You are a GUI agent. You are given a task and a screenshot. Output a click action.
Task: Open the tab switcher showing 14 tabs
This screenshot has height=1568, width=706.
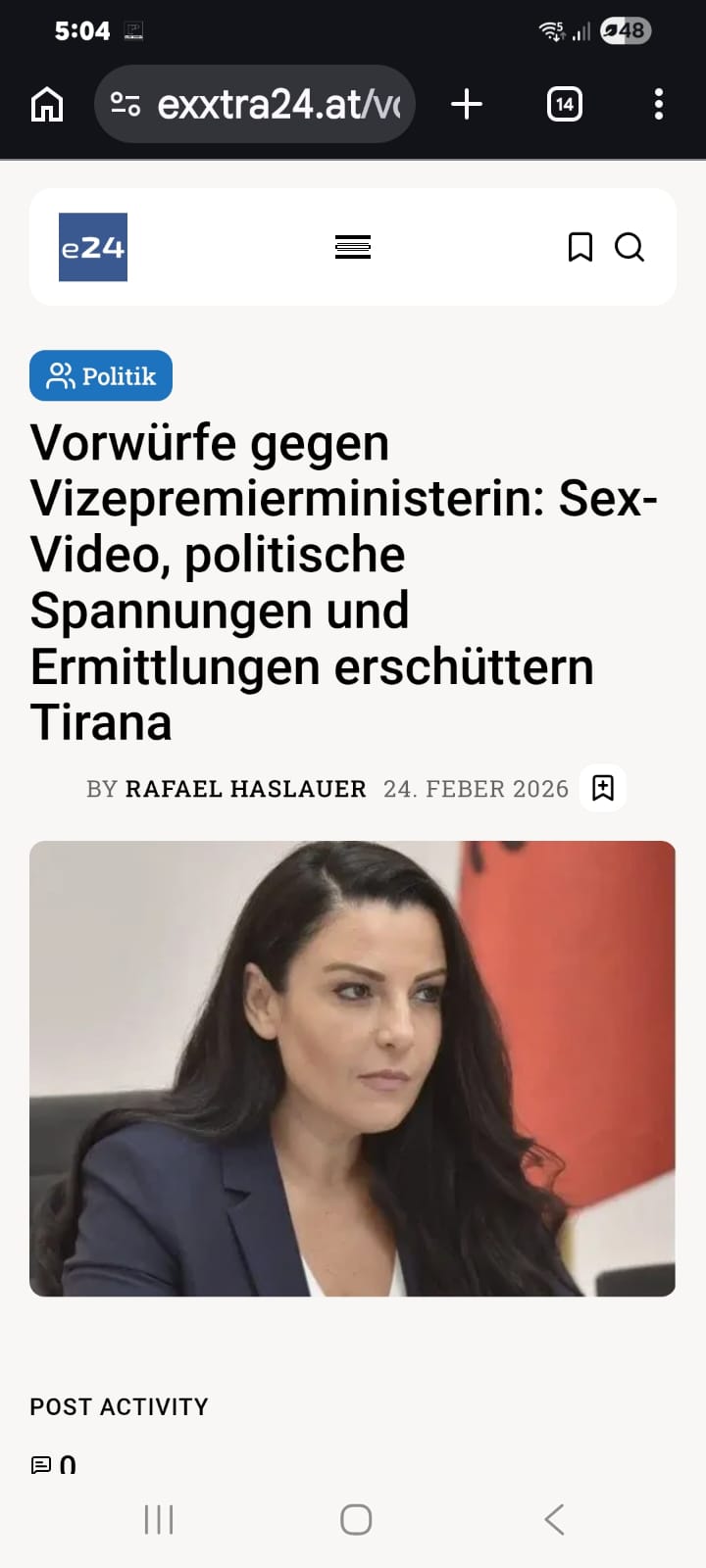click(x=564, y=104)
